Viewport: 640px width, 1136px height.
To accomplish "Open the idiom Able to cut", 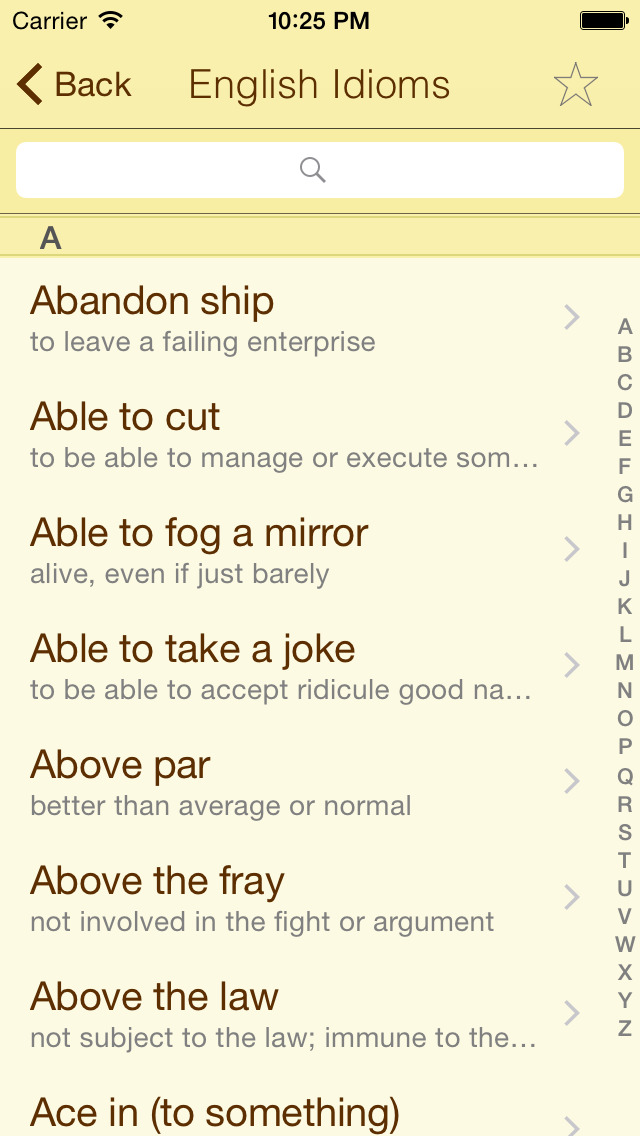I will point(290,434).
